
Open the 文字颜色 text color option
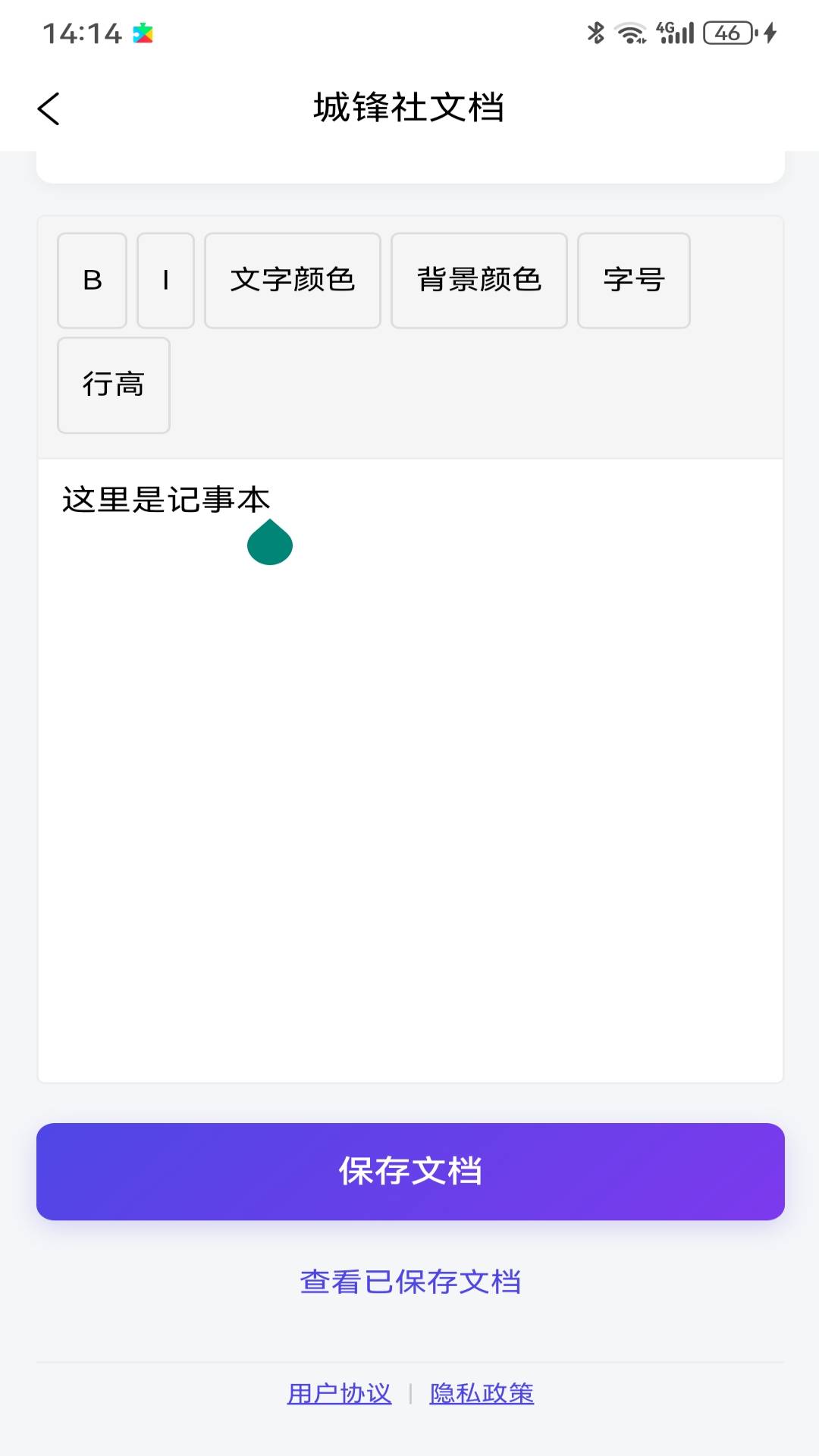[x=293, y=281]
